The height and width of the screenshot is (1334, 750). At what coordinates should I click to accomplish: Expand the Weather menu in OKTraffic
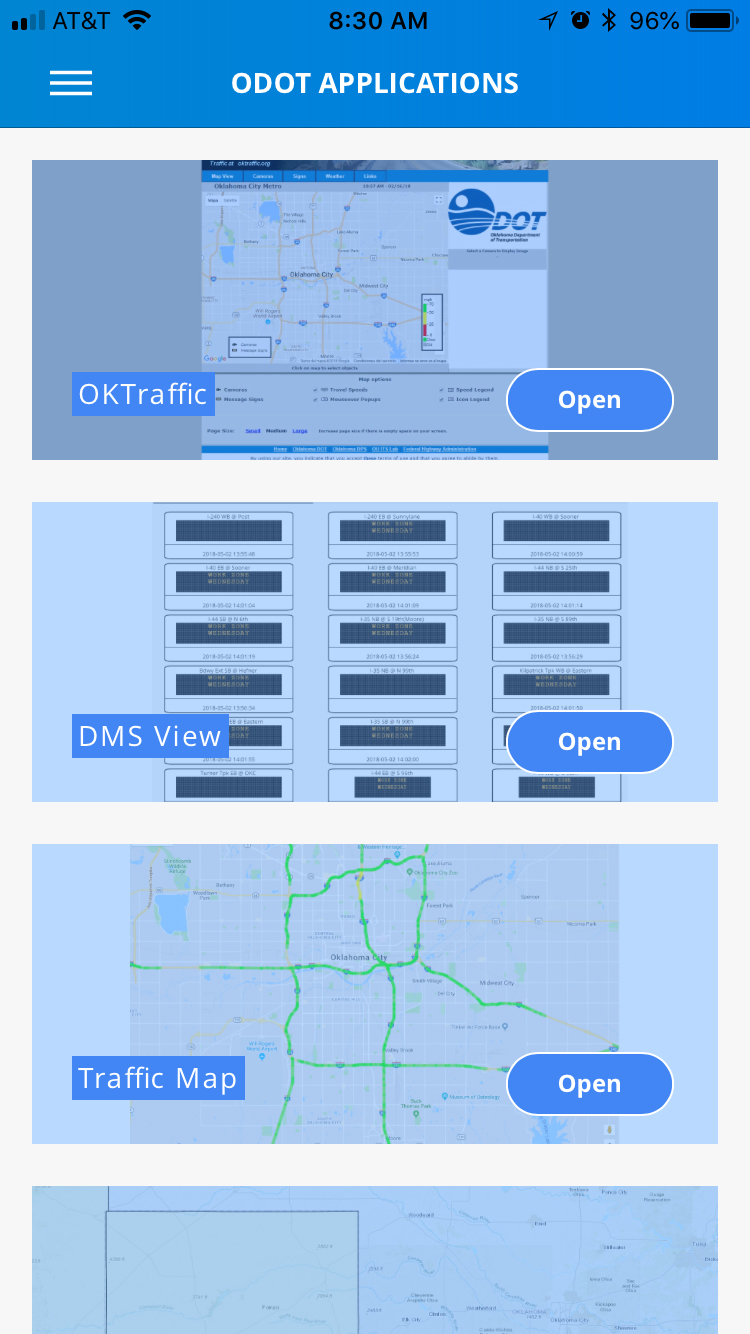(x=334, y=176)
